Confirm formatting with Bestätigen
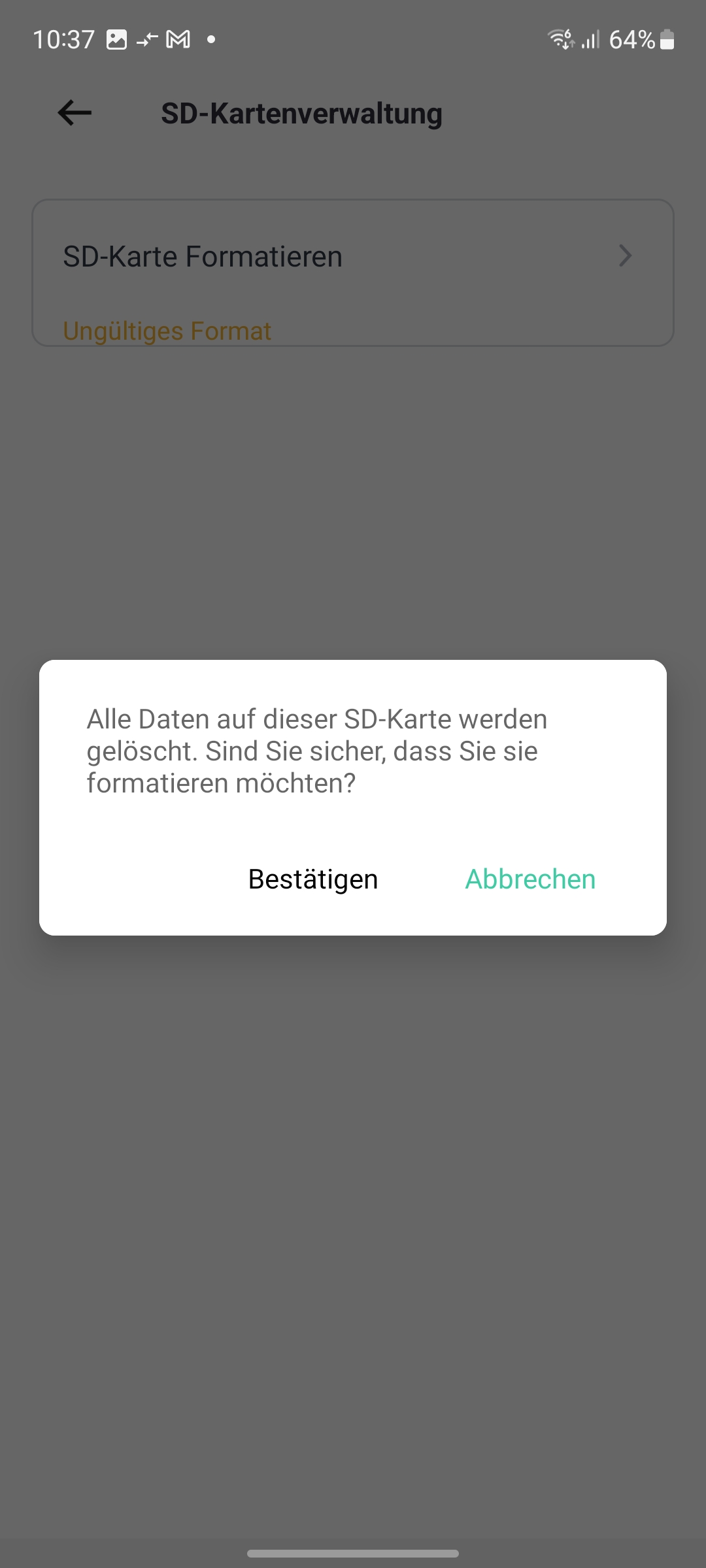Viewport: 706px width, 1568px height. coord(313,879)
